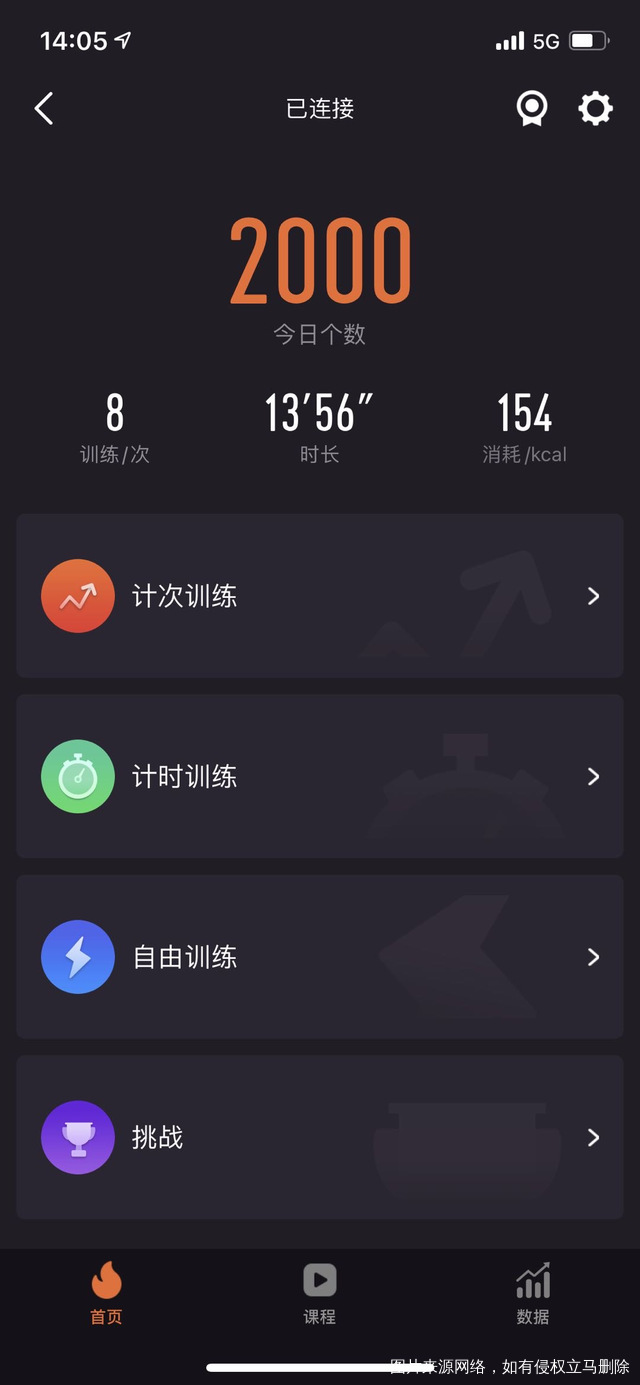Start 计时训练 timed training

pyautogui.click(x=320, y=776)
